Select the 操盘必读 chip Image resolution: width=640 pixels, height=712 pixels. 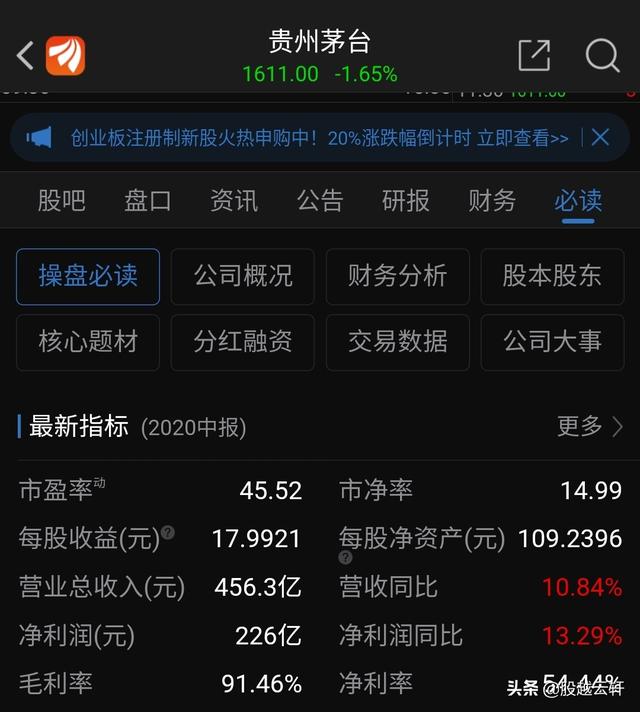pos(88,277)
